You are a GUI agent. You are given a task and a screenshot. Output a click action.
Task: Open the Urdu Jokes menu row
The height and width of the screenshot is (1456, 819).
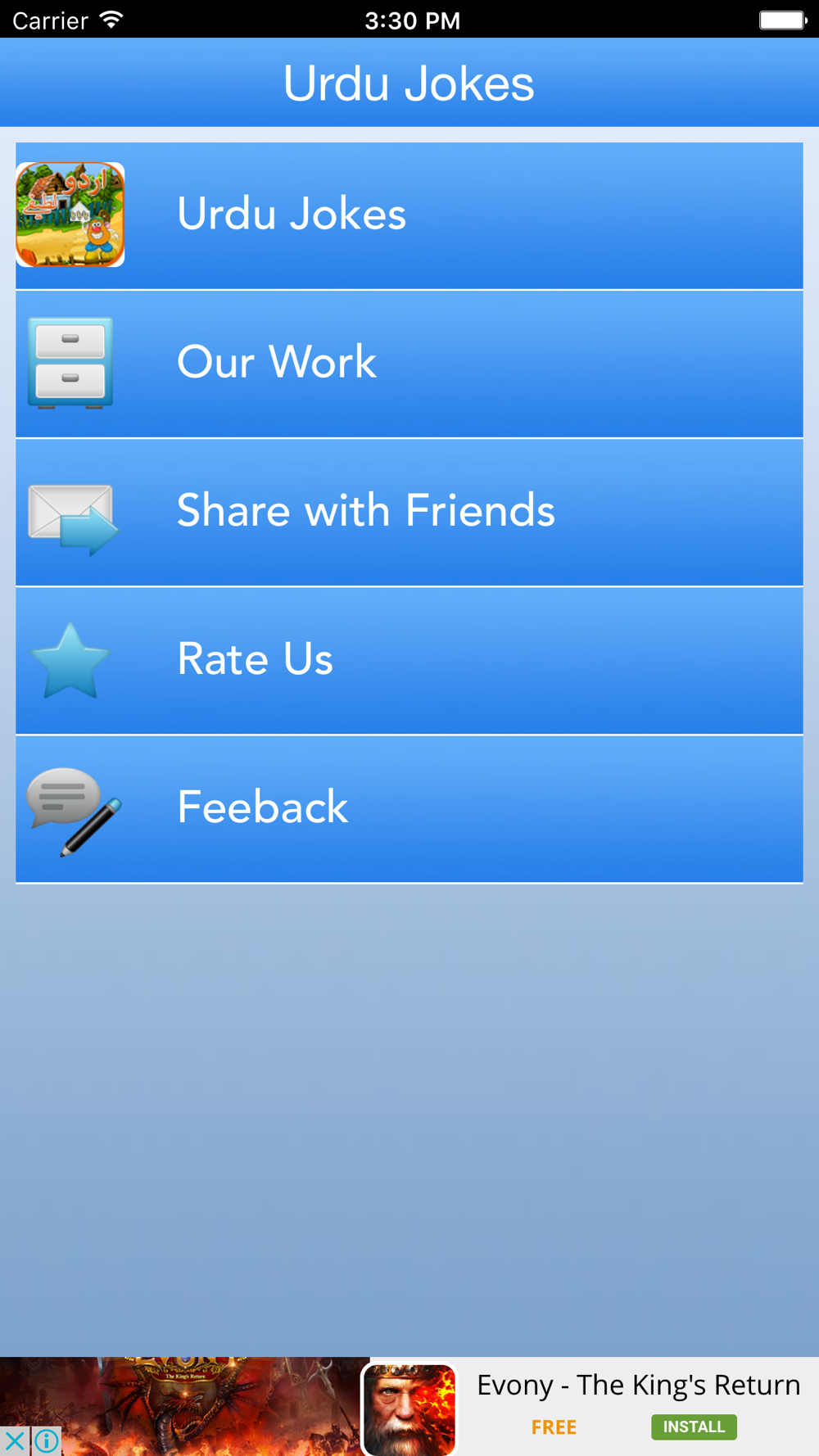click(409, 215)
